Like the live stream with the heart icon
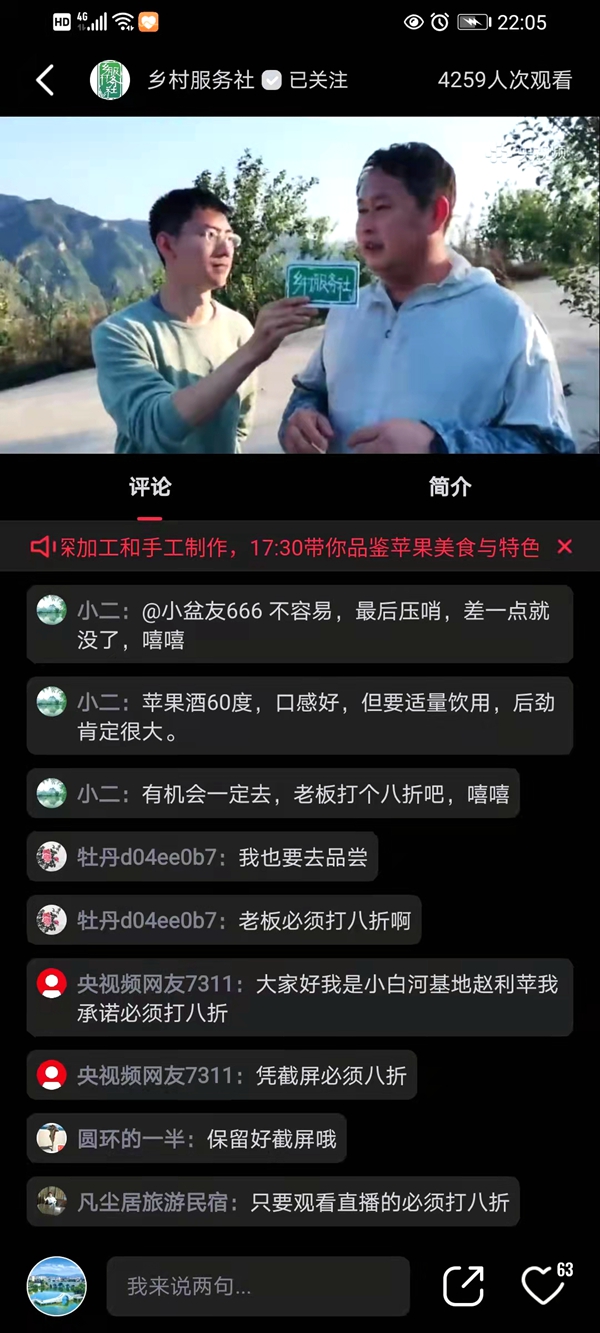 tap(543, 1286)
